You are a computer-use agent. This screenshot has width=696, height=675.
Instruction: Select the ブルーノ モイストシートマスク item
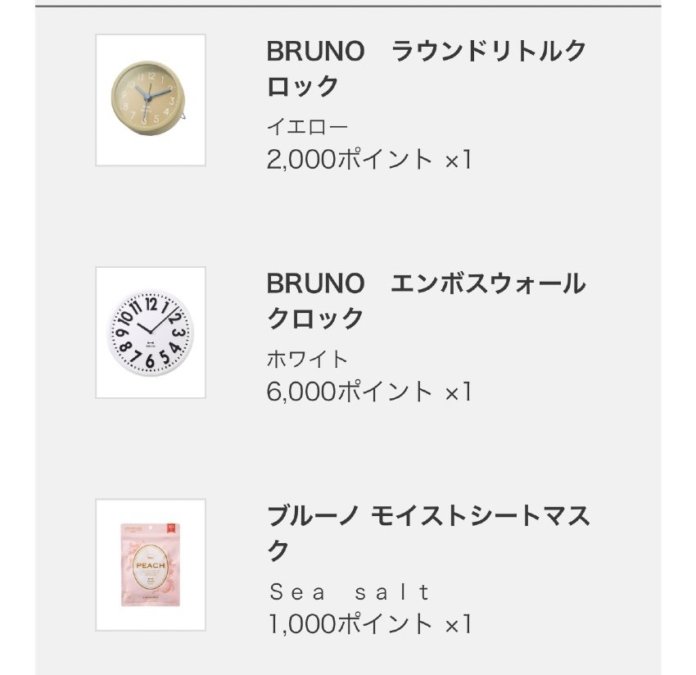coord(428,533)
